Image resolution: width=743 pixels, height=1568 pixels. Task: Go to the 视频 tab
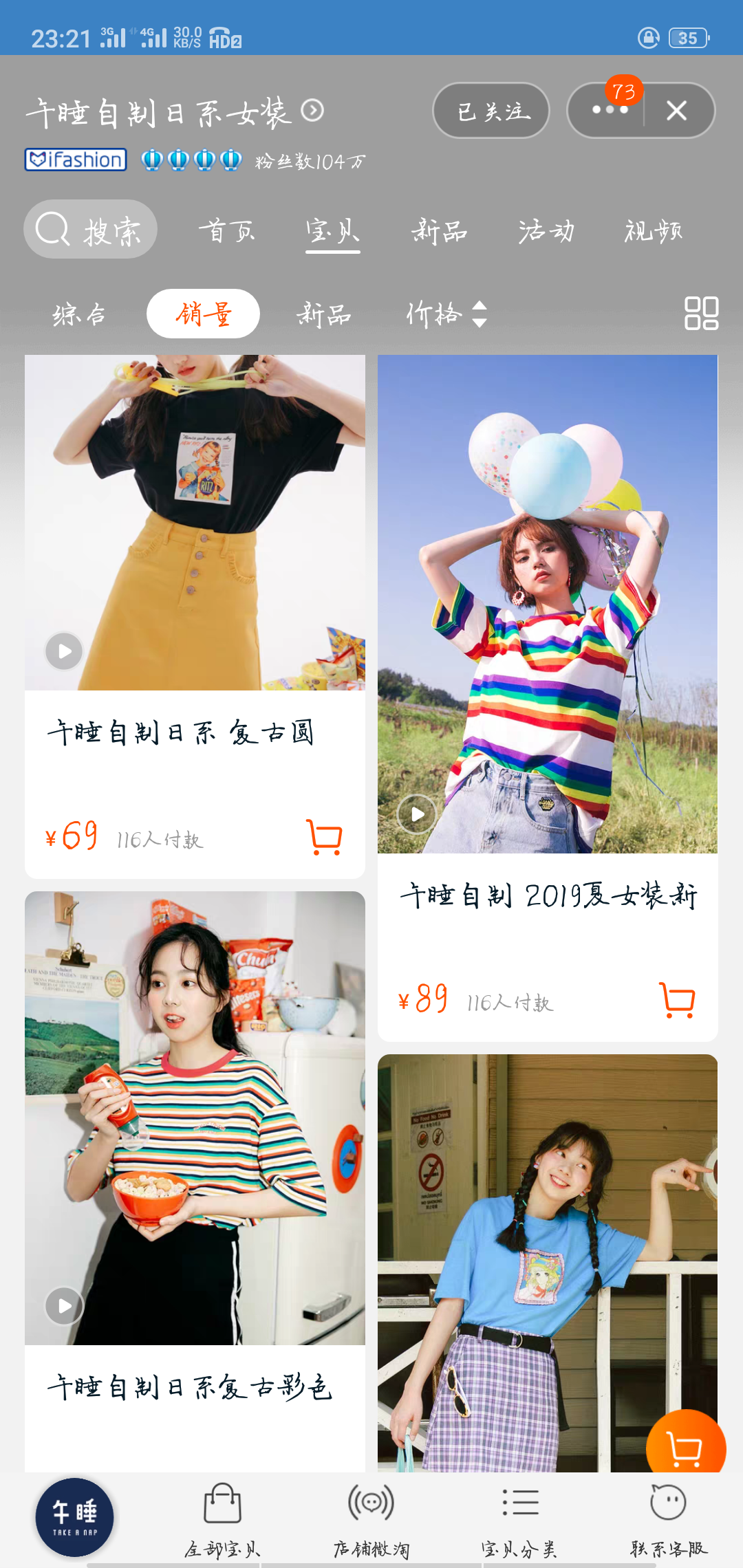tap(653, 231)
